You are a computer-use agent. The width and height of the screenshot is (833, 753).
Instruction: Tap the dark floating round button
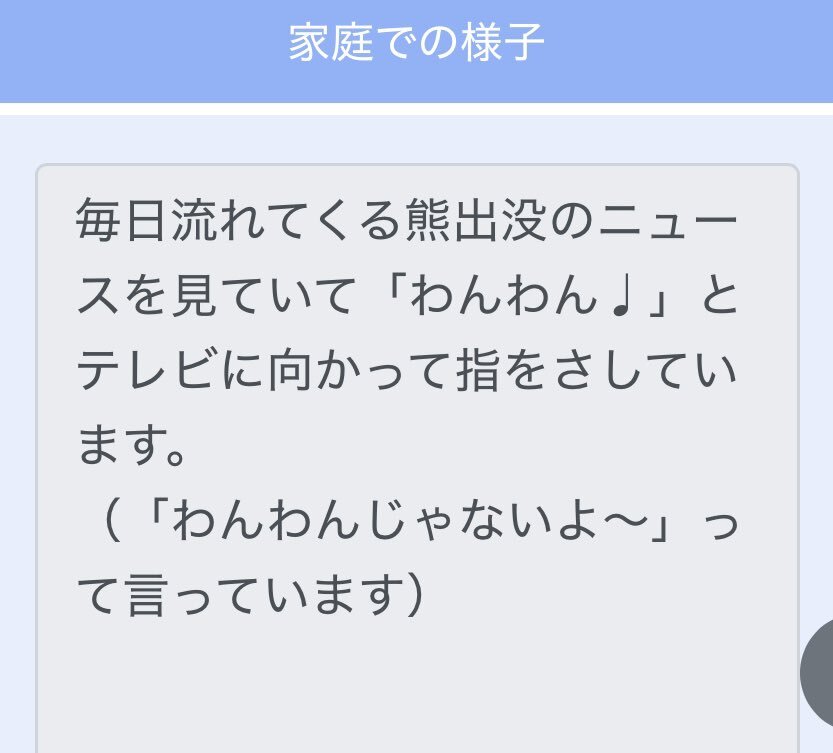(817, 673)
